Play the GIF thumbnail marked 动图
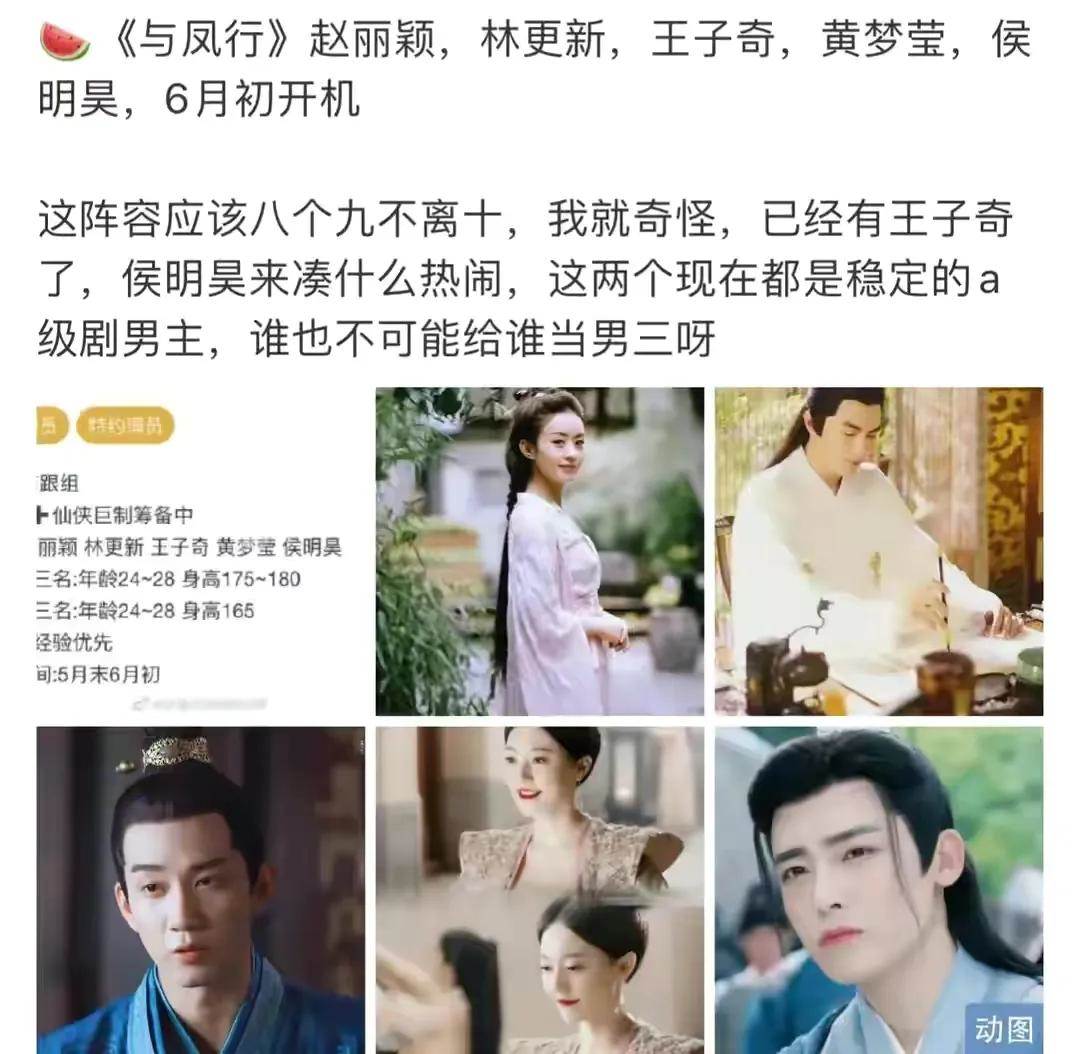The width and height of the screenshot is (1080, 1054). click(878, 890)
